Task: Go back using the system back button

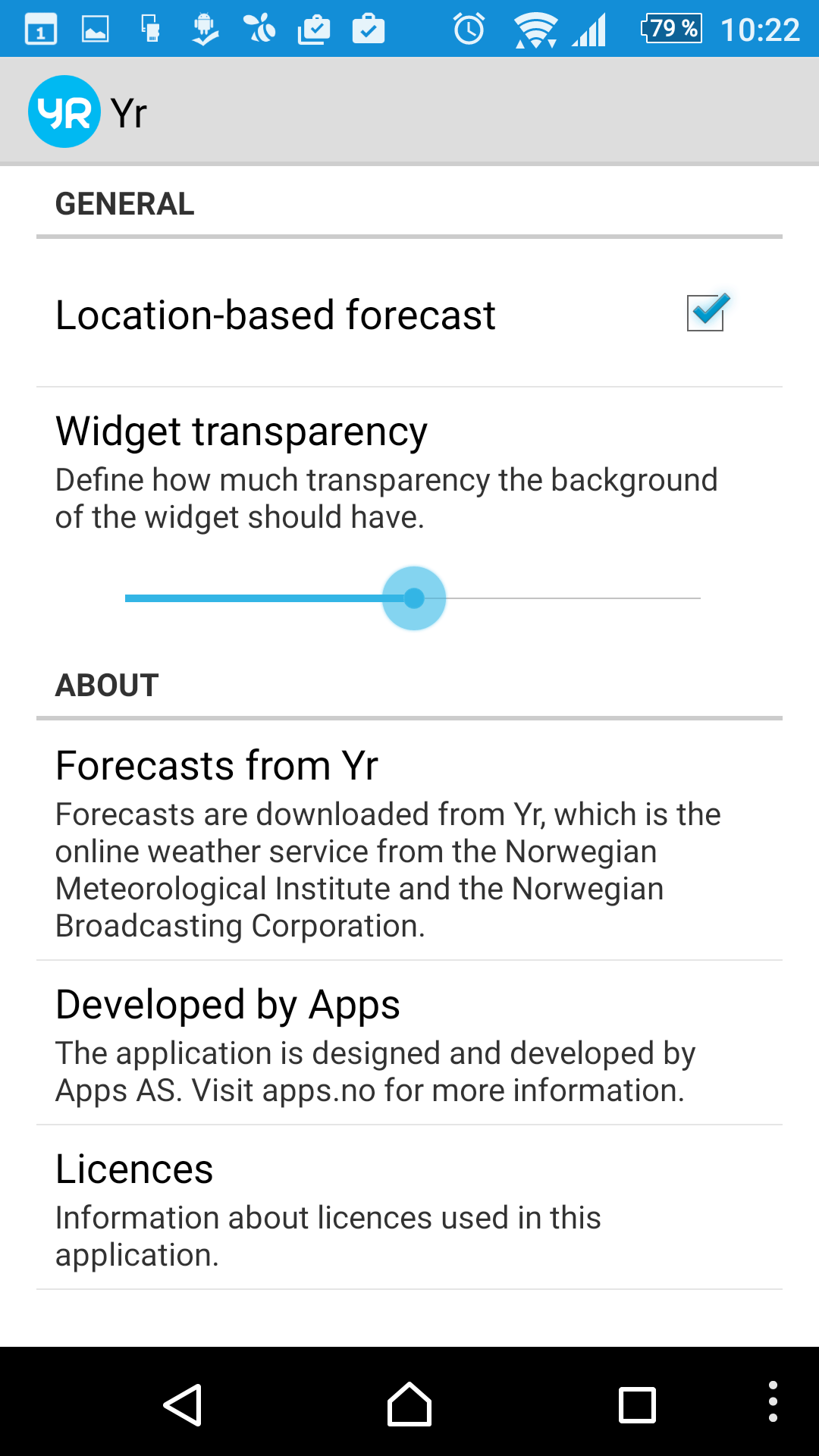Action: click(x=183, y=1404)
